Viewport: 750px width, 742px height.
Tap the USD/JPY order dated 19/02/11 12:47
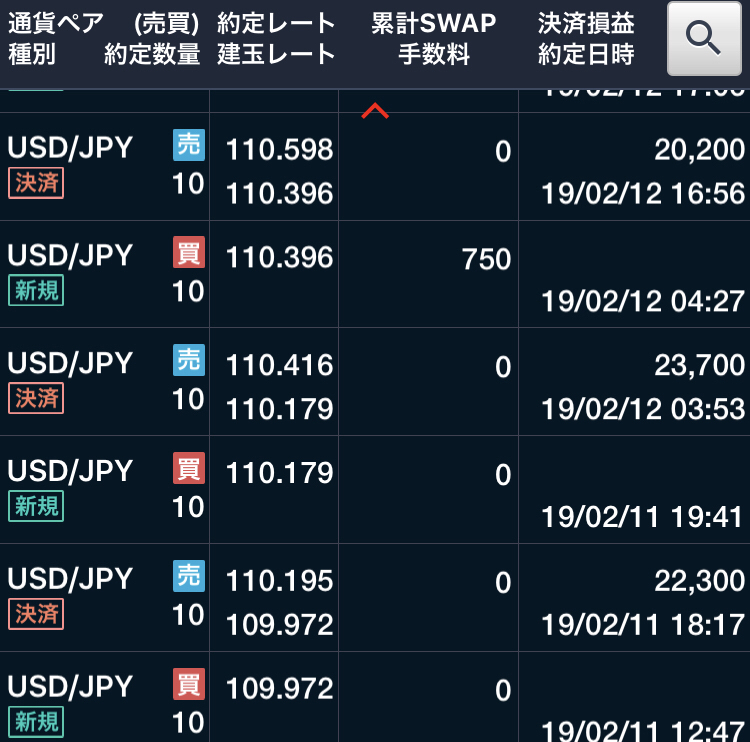[375, 700]
